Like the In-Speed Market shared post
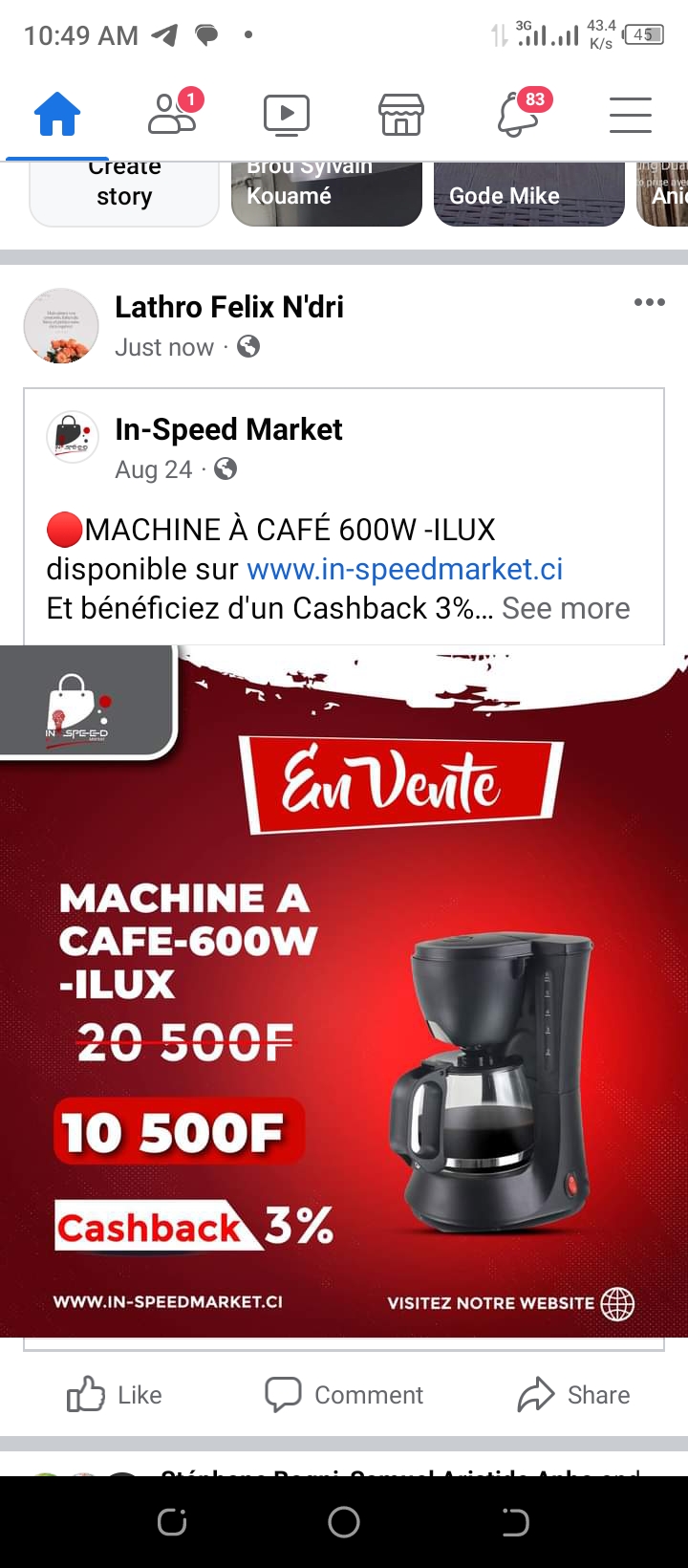The image size is (688, 1568). pyautogui.click(x=115, y=1395)
